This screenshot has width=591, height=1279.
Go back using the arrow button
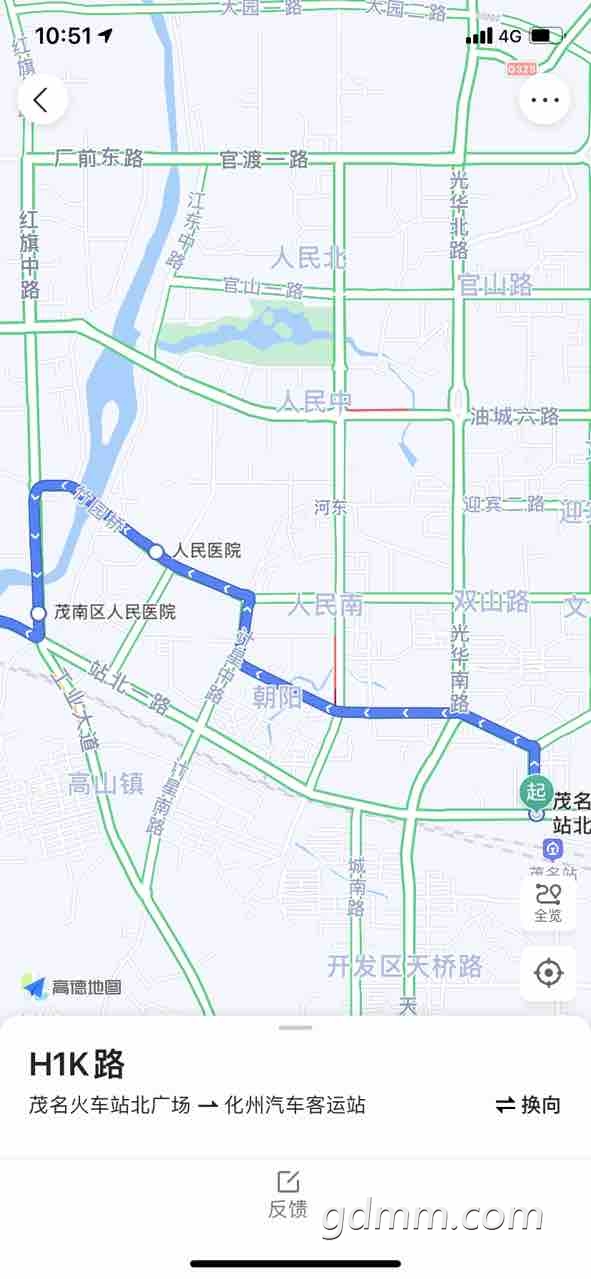pyautogui.click(x=42, y=100)
